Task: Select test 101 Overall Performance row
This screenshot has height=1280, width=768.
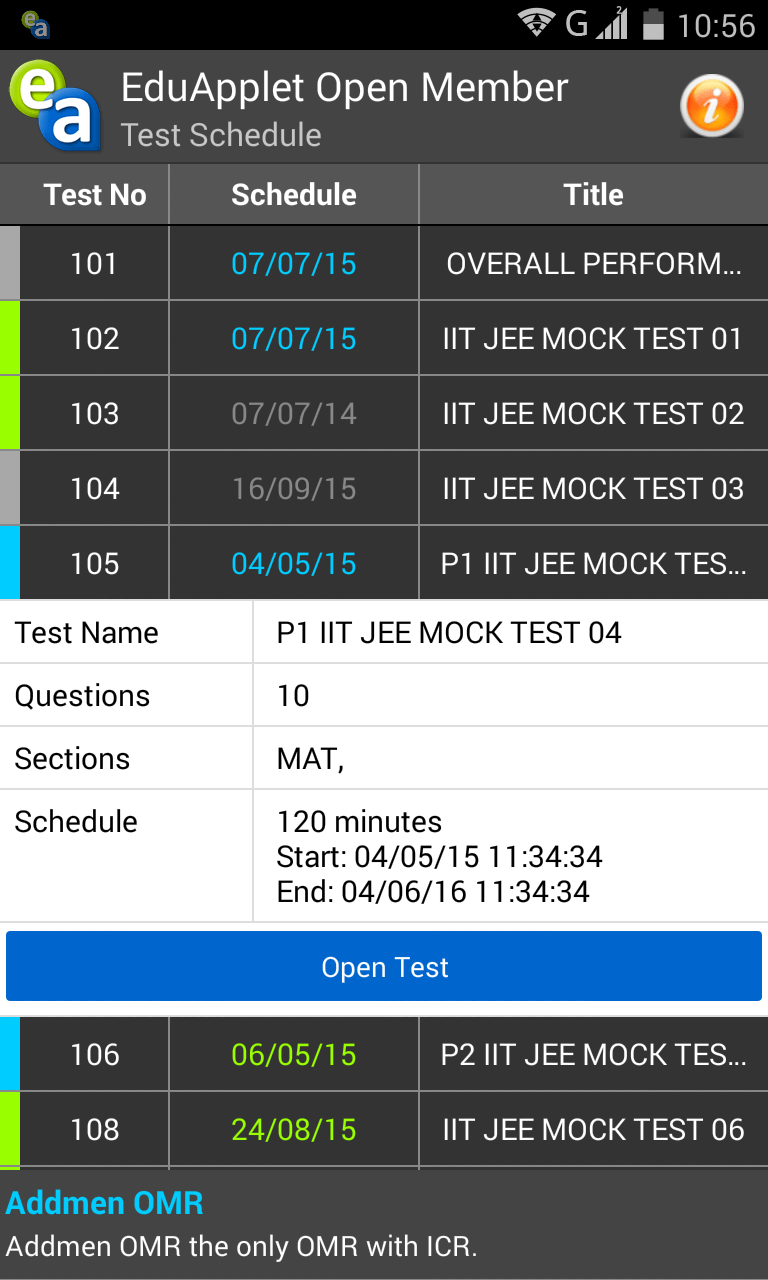Action: [x=384, y=263]
